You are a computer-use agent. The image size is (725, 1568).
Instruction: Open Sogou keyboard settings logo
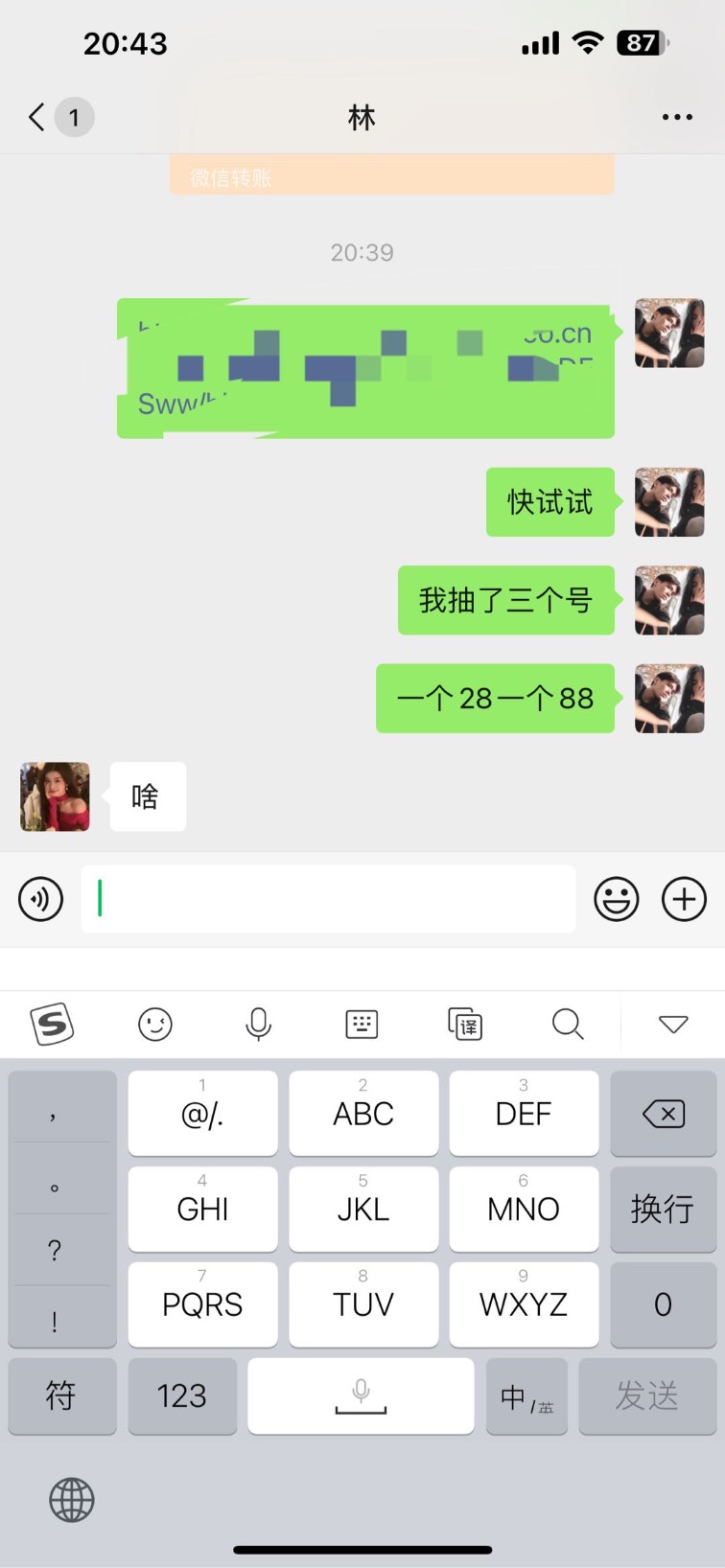(53, 1025)
